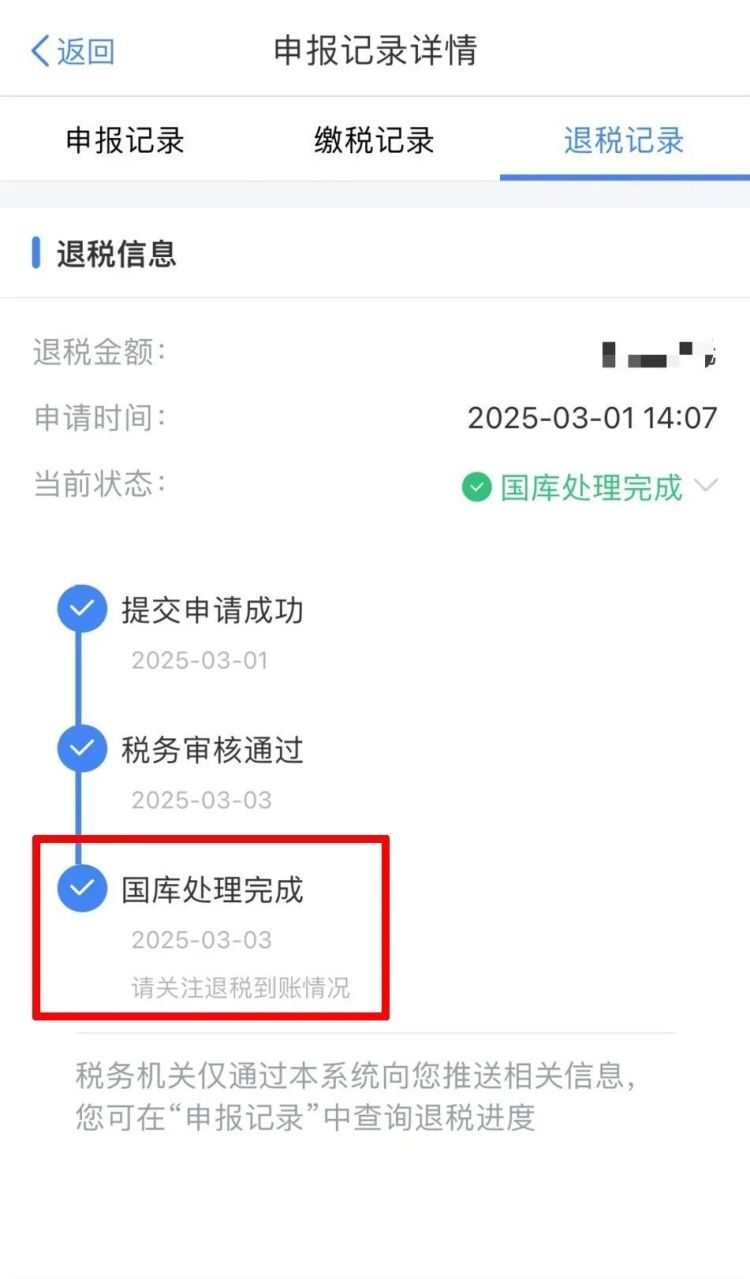The height and width of the screenshot is (1279, 750).
Task: Click the timeline connector between steps
Action: tap(82, 678)
